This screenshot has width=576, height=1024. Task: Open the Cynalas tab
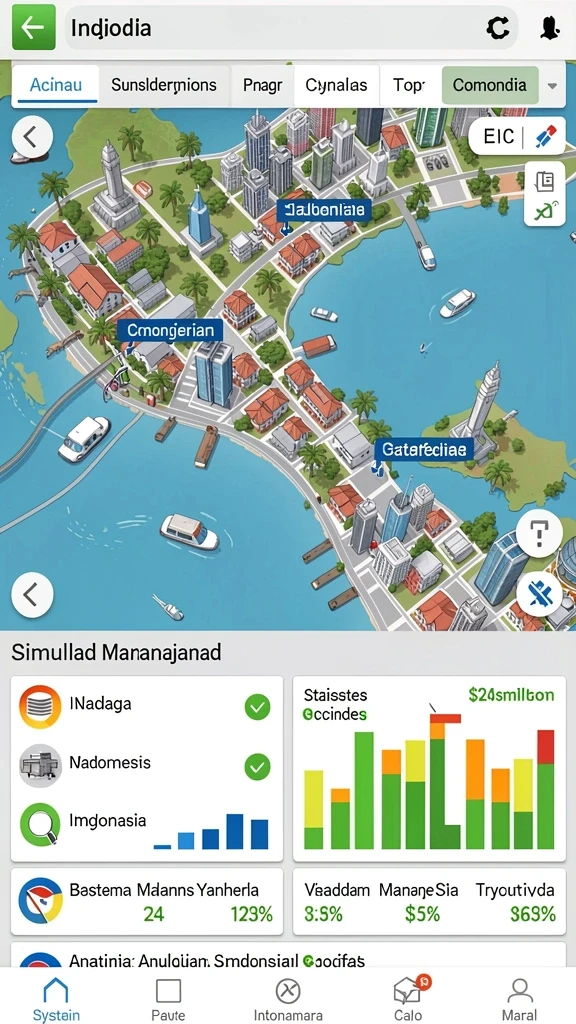tap(336, 85)
